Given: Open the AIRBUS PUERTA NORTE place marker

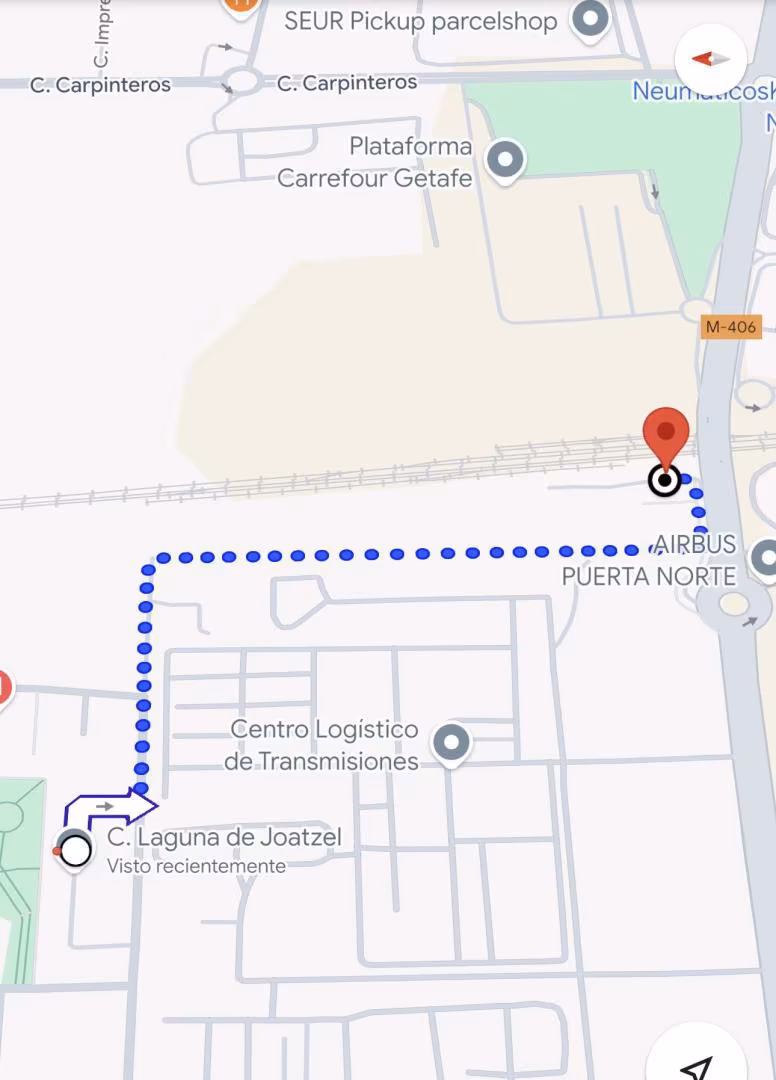Looking at the screenshot, I should coord(765,559).
